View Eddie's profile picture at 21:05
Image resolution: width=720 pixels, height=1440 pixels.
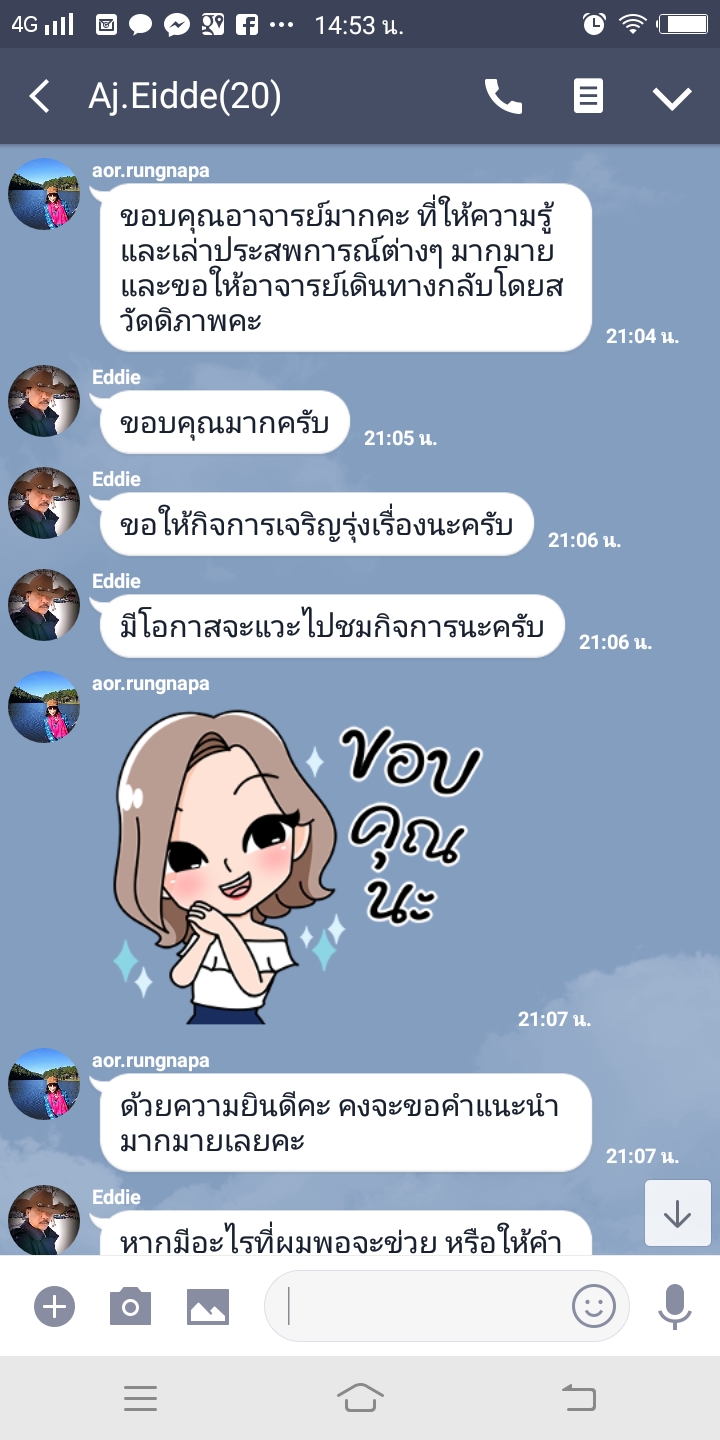(x=44, y=401)
